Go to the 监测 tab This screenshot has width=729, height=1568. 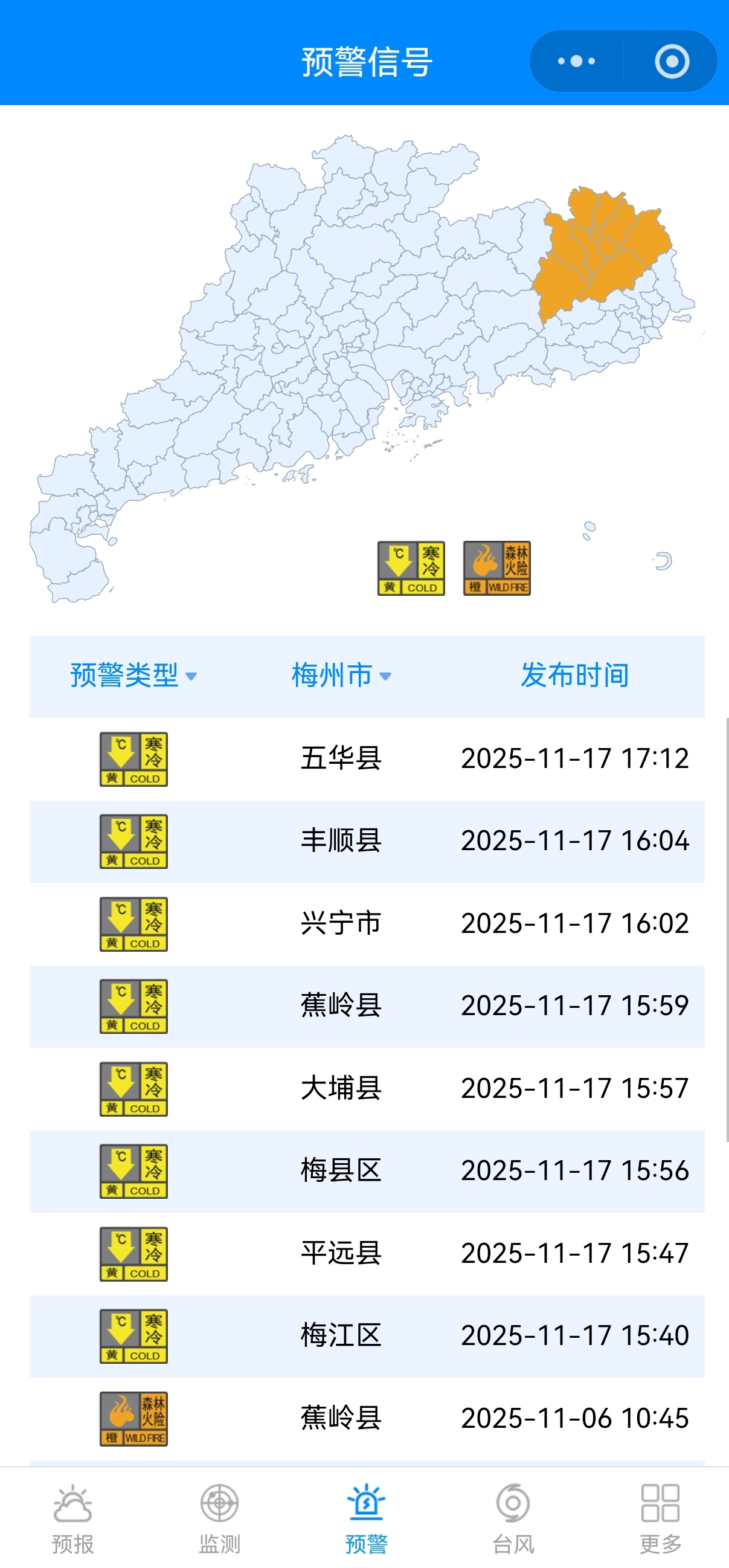point(219,1518)
